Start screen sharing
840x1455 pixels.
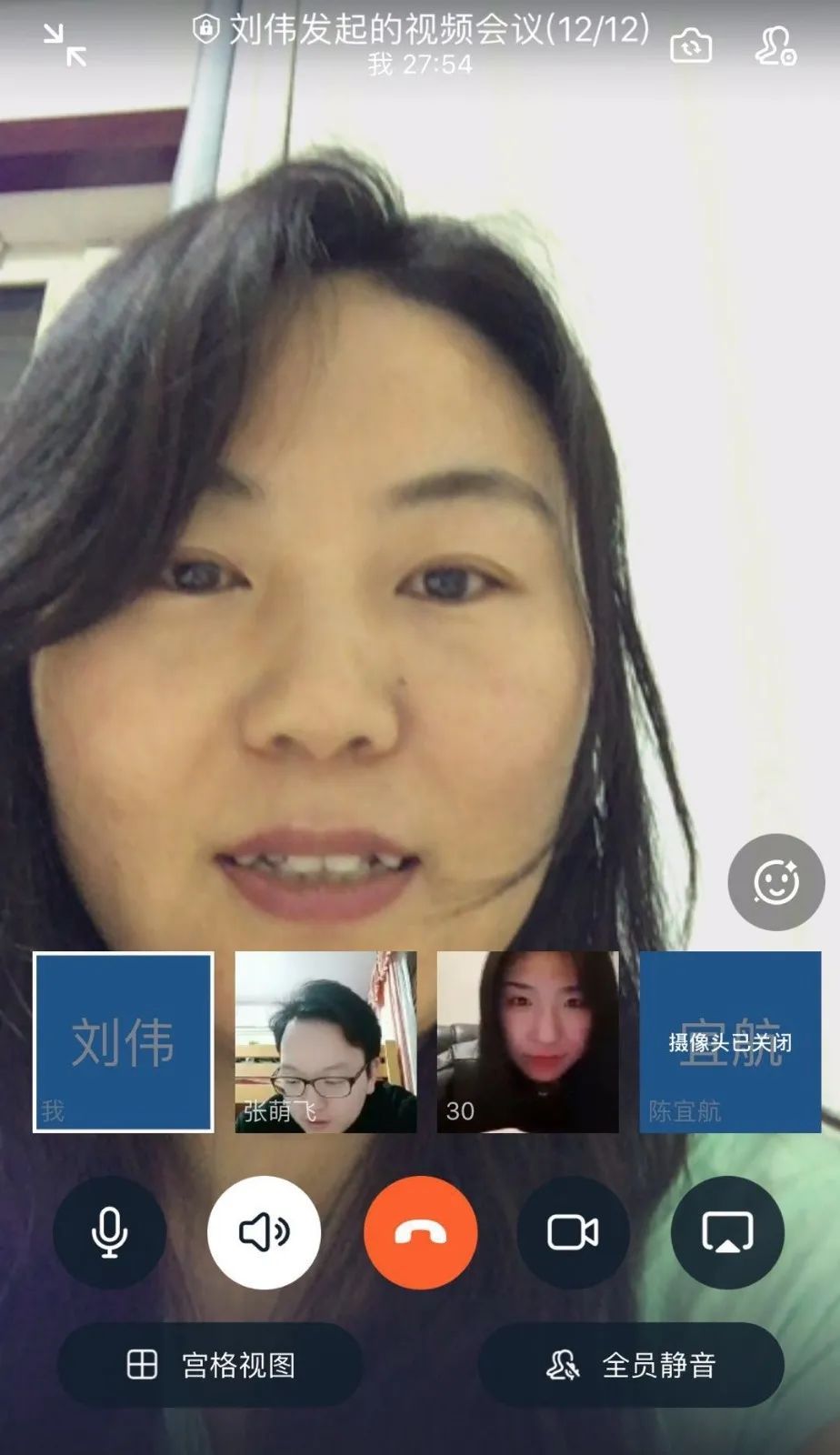tap(727, 1233)
